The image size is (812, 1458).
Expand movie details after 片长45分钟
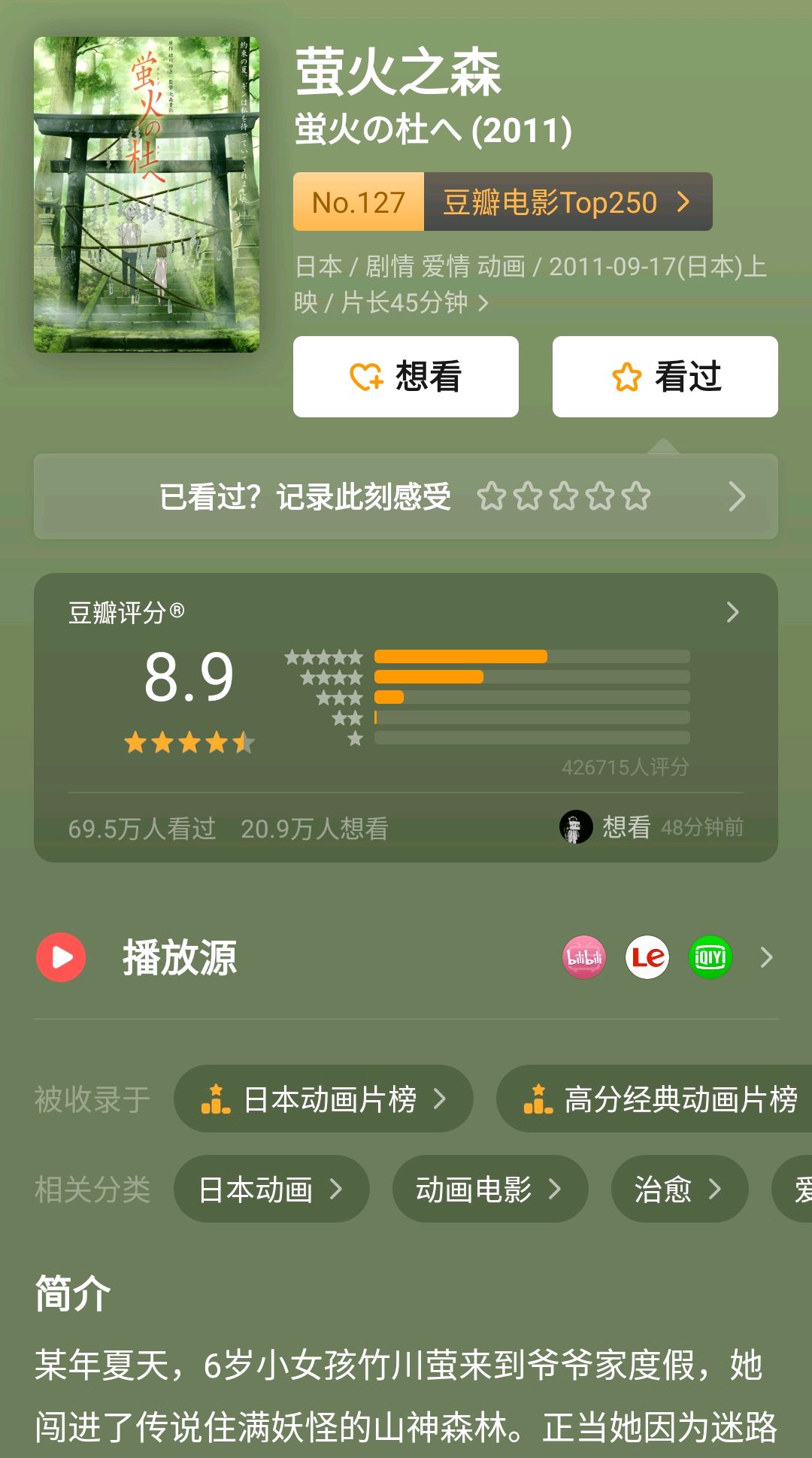(483, 303)
